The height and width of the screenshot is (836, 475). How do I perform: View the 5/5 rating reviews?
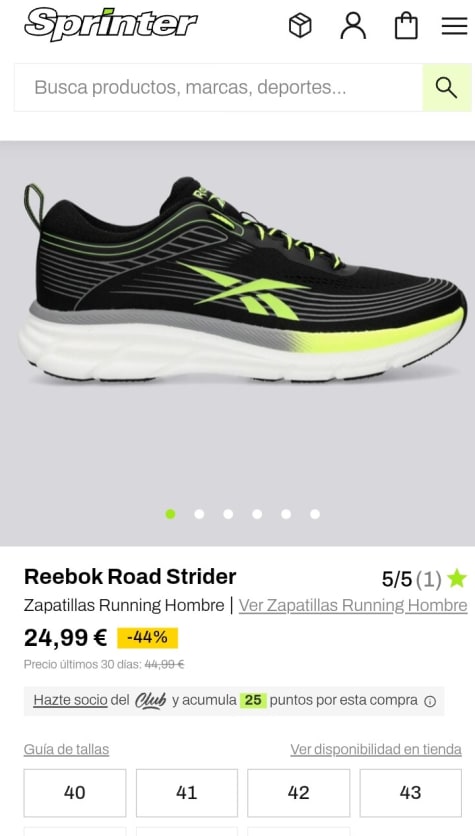tap(424, 578)
